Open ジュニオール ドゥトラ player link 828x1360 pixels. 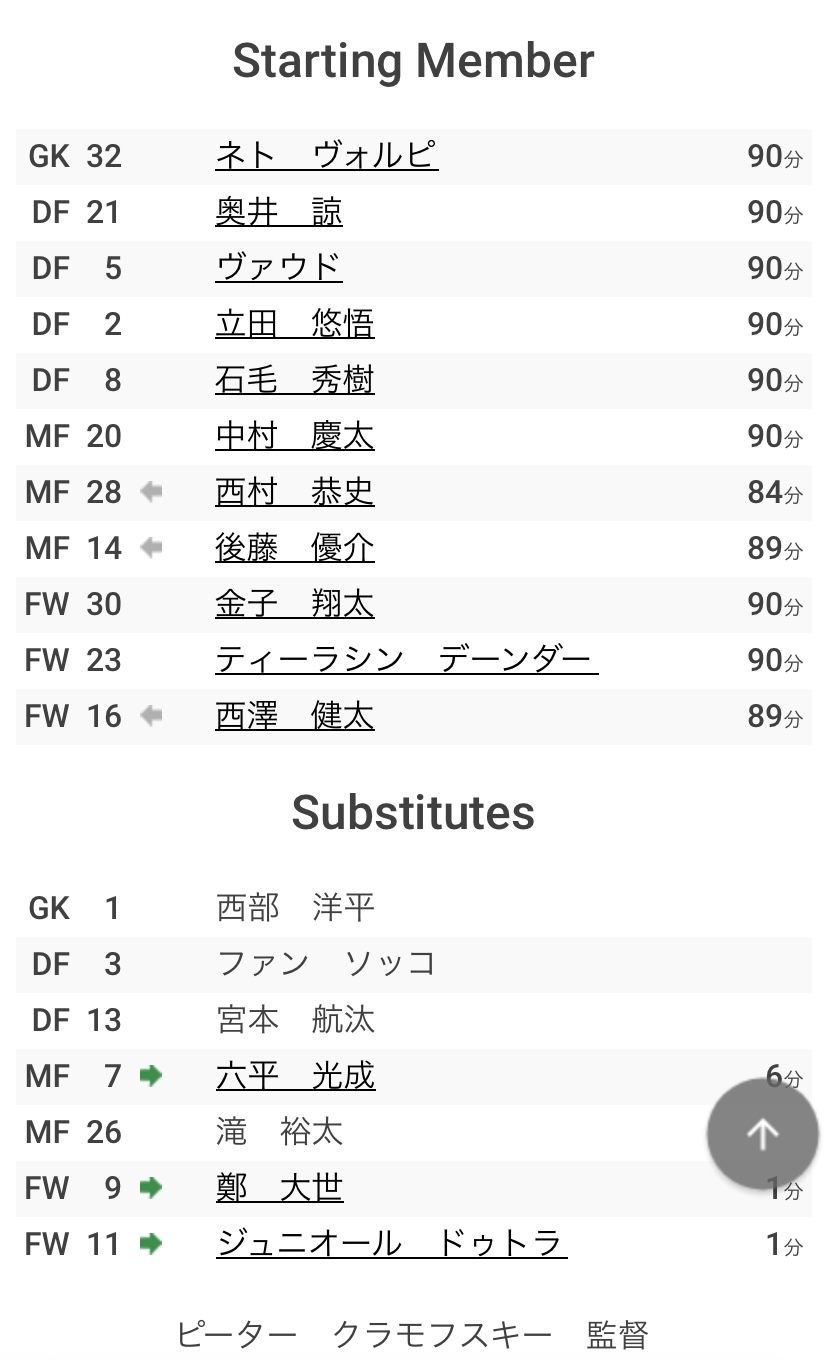coord(392,1244)
